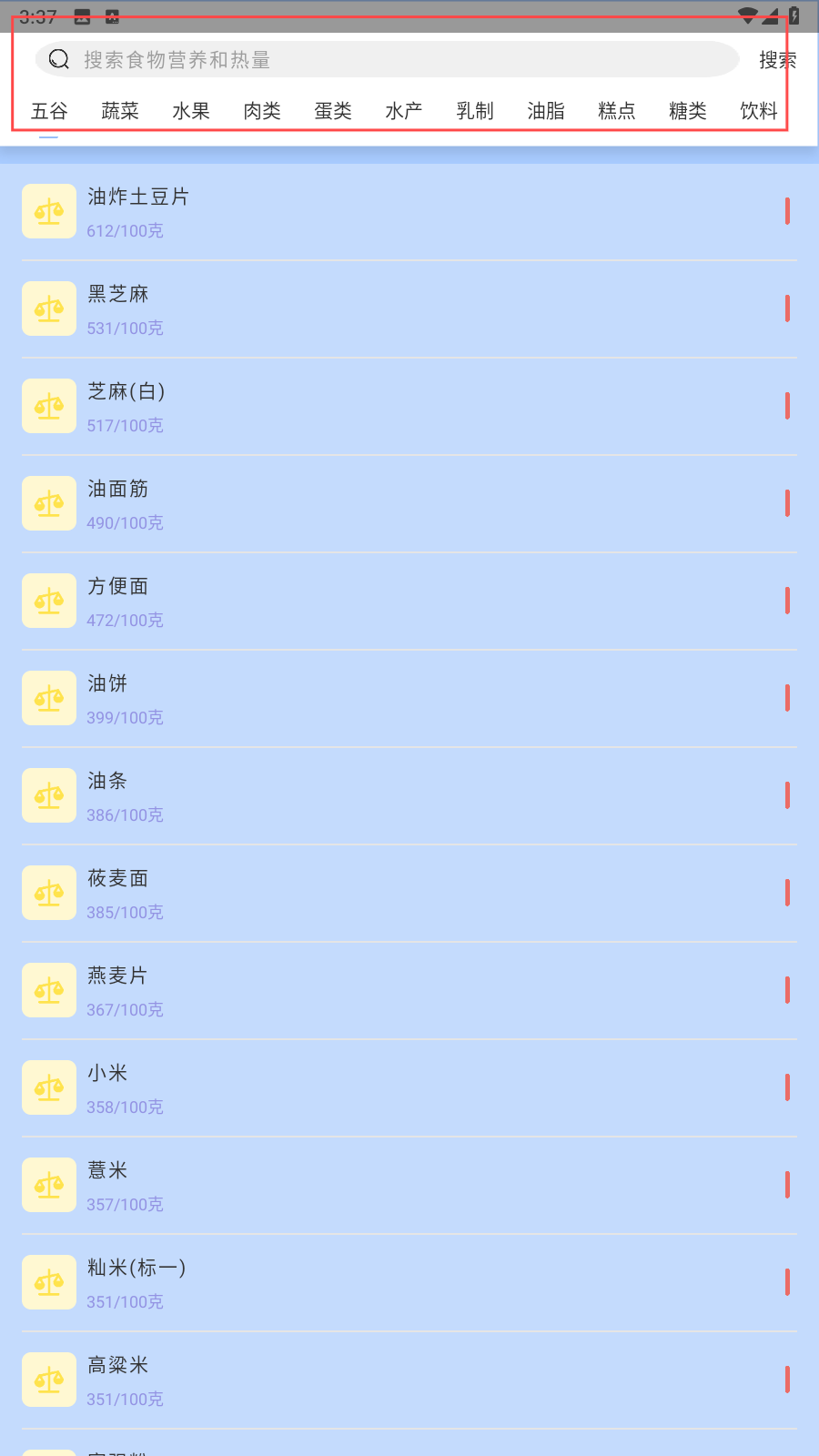Open the 饮料 category tab
The width and height of the screenshot is (819, 1456).
[759, 111]
